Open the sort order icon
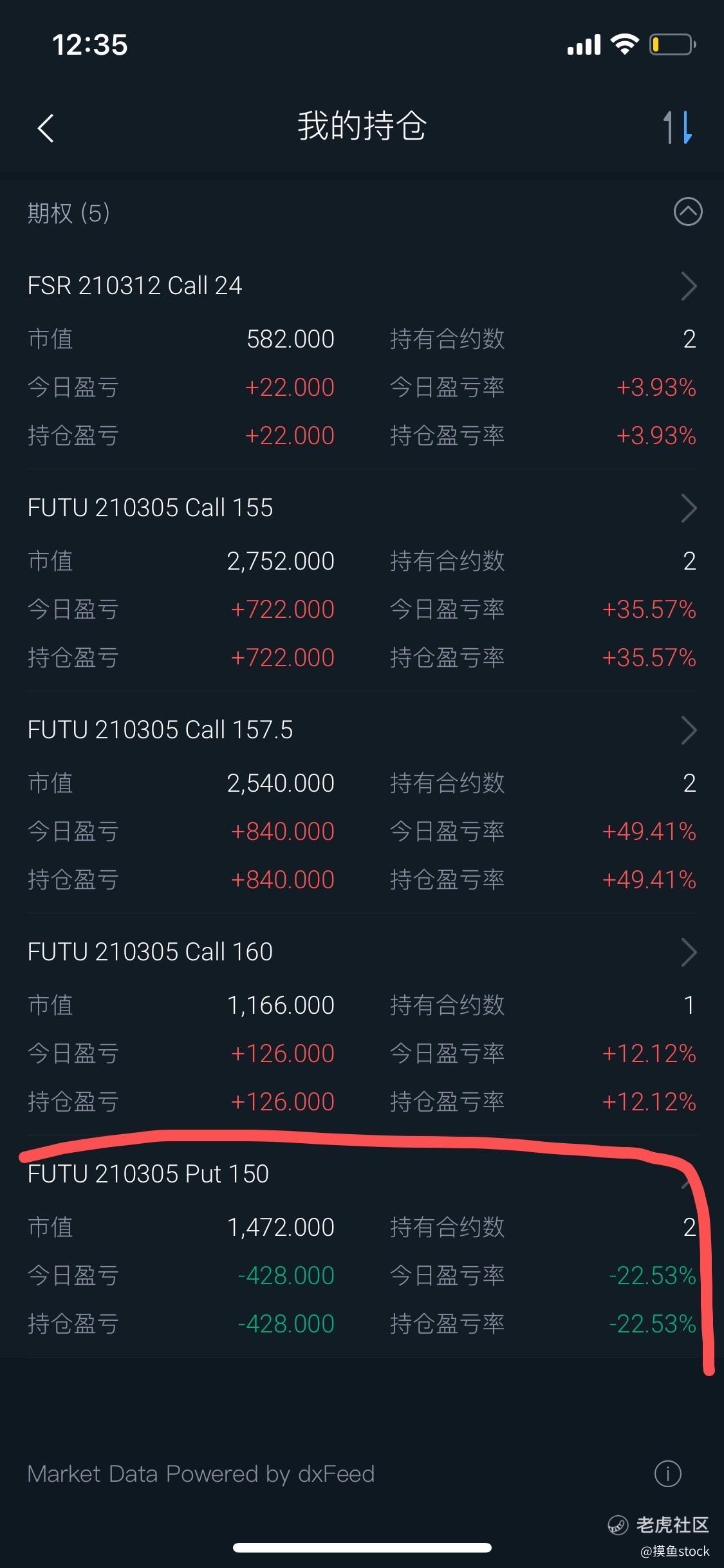Viewport: 724px width, 1568px height. click(x=678, y=127)
